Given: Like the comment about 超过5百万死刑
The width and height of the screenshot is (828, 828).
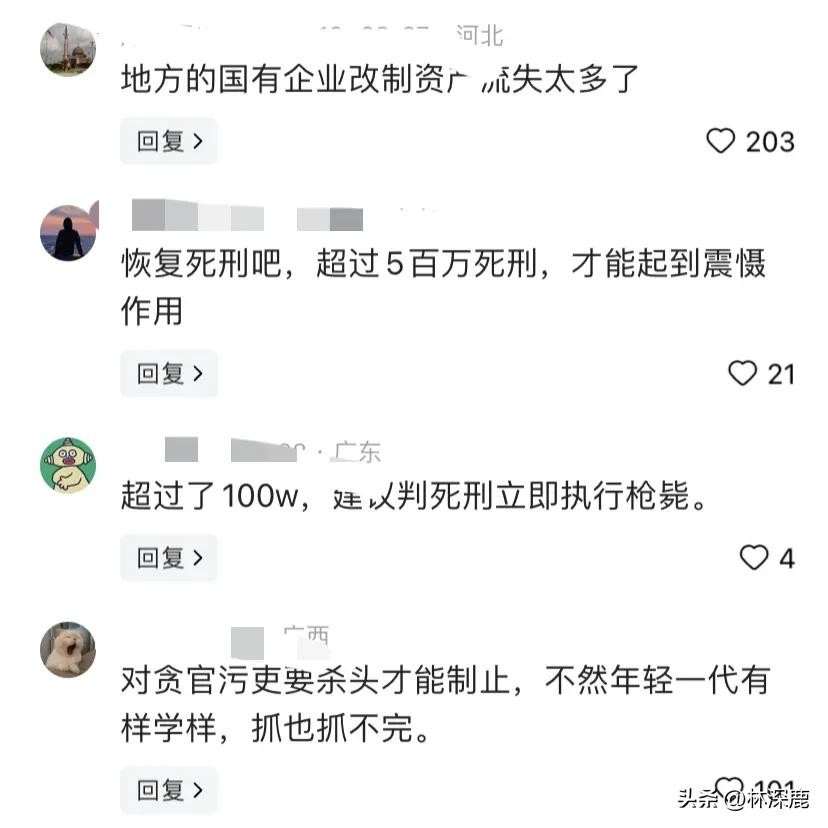Looking at the screenshot, I should [742, 374].
